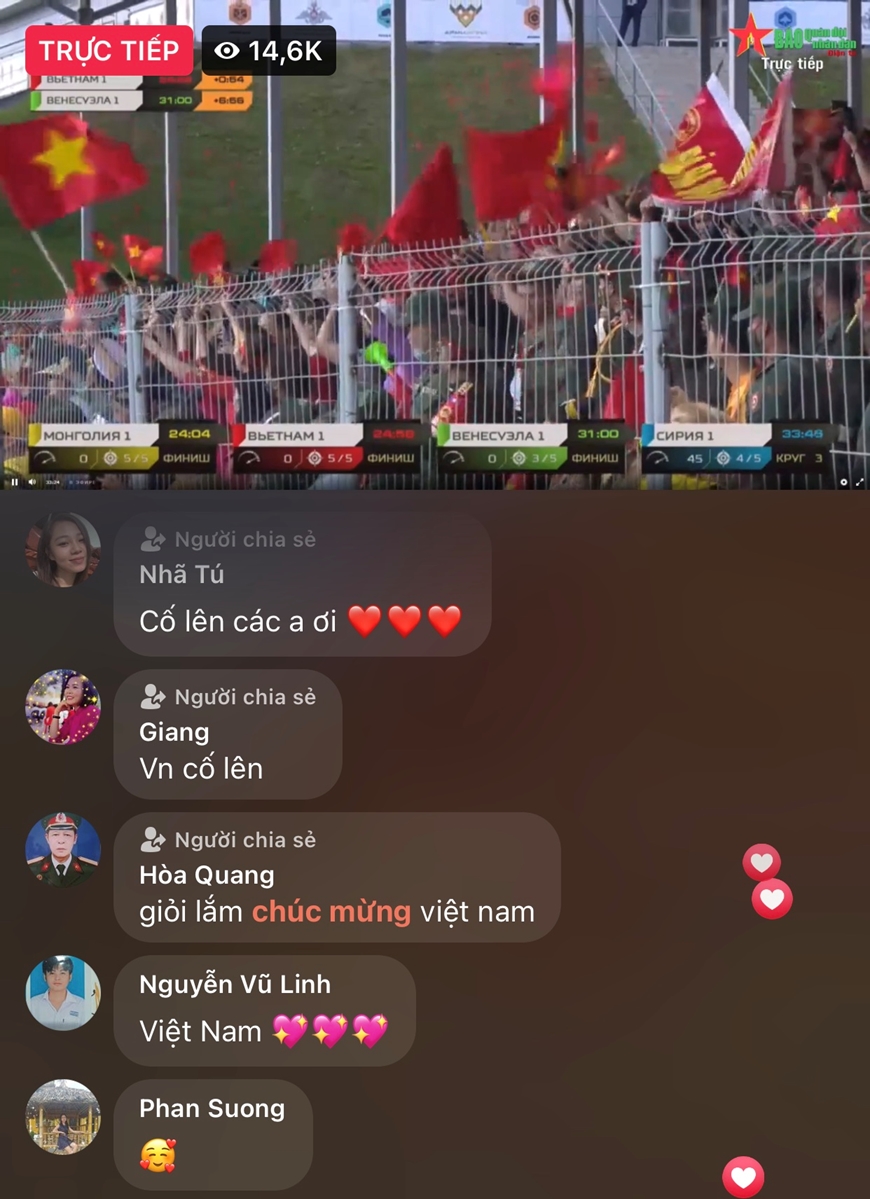This screenshot has width=870, height=1199.
Task: View Giang's profile from avatar
Action: pyautogui.click(x=63, y=707)
